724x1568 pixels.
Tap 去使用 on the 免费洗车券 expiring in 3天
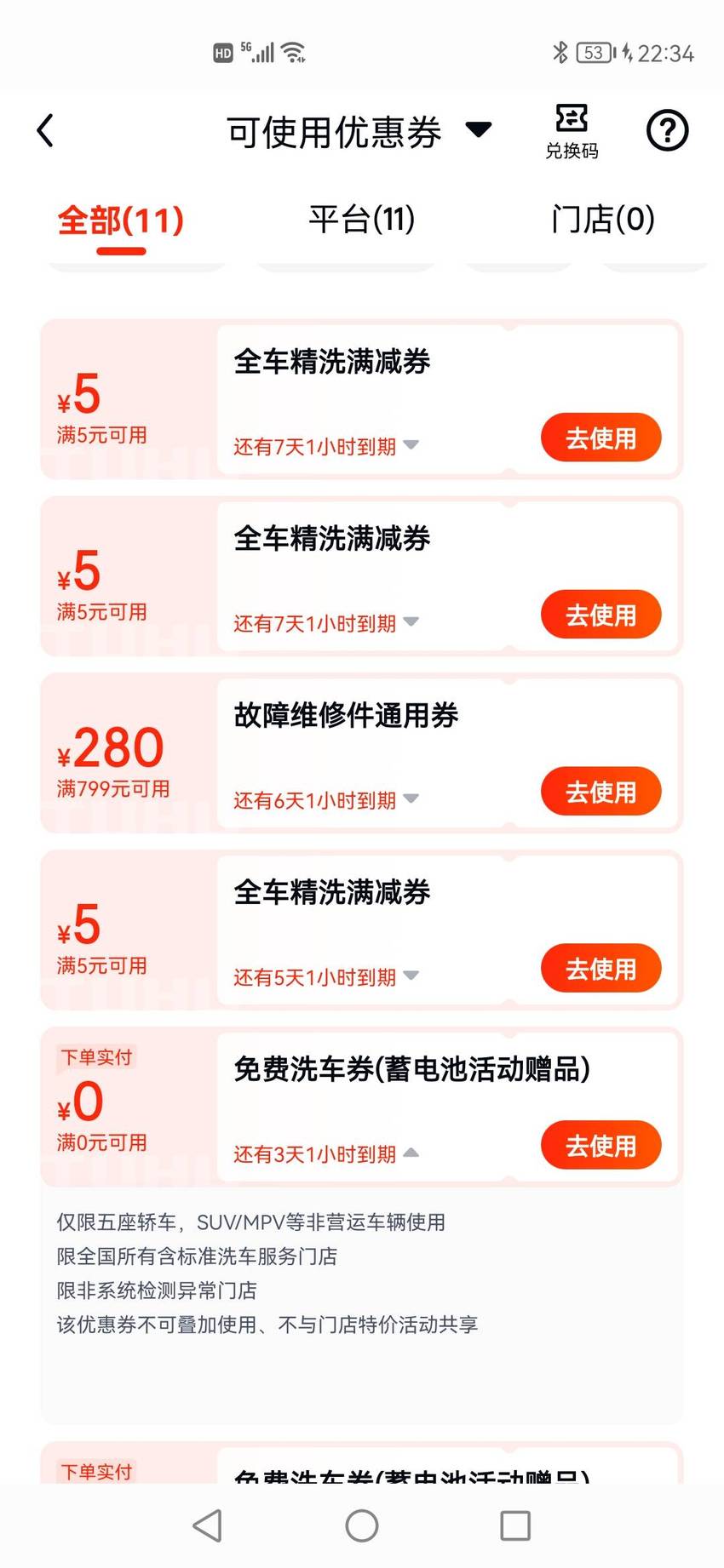(x=601, y=1146)
